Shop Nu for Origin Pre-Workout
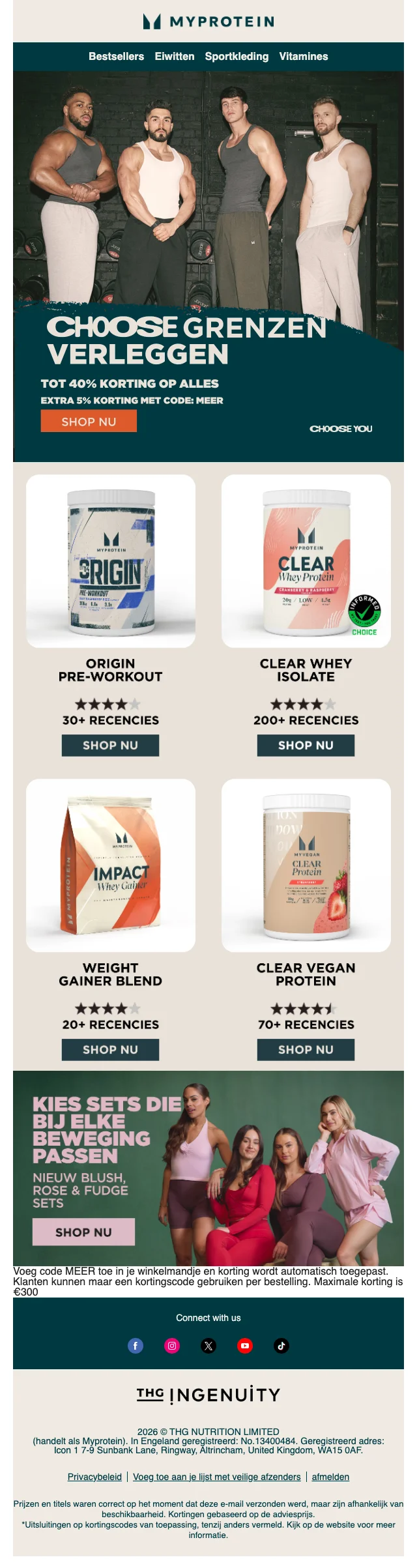The width and height of the screenshot is (417, 1568). click(x=110, y=746)
